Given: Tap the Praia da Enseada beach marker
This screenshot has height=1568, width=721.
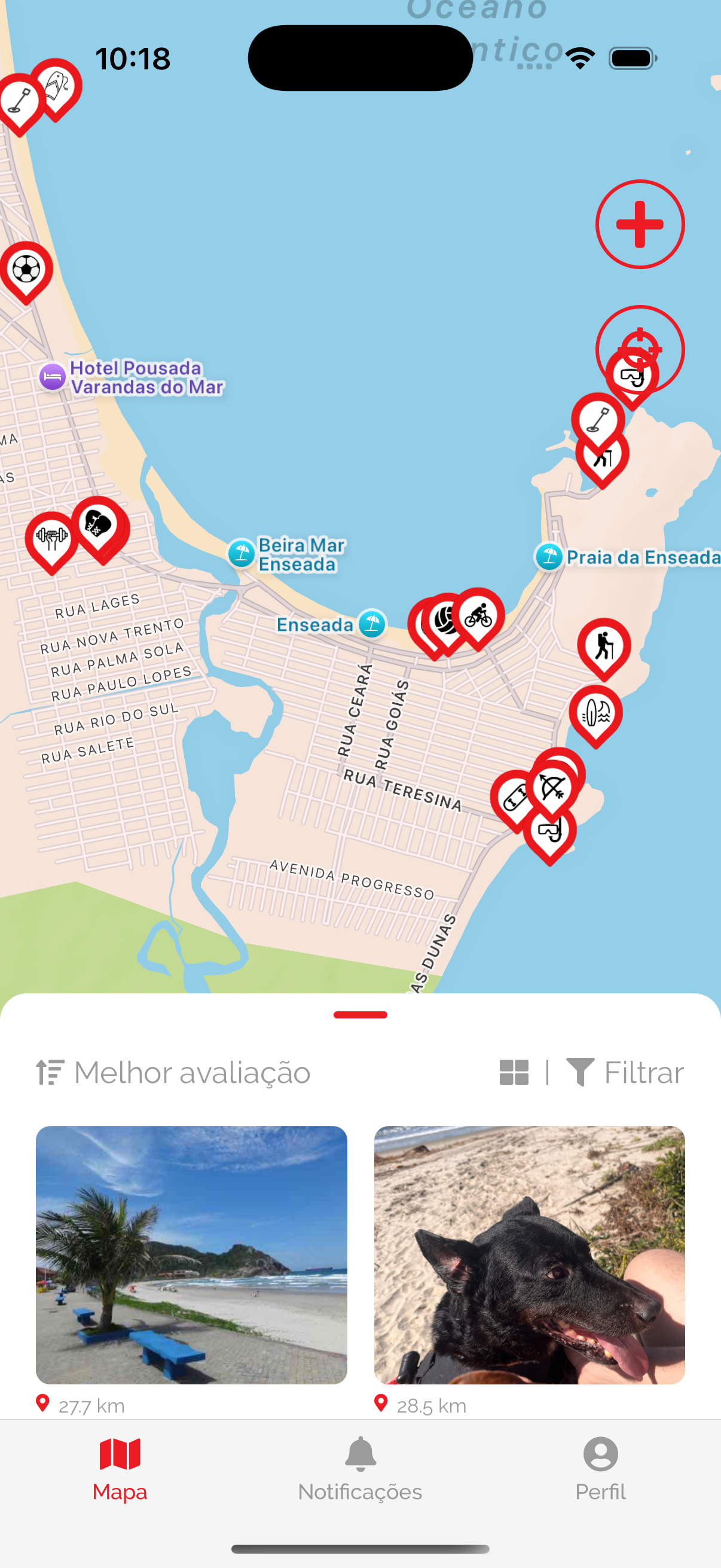Looking at the screenshot, I should point(549,557).
